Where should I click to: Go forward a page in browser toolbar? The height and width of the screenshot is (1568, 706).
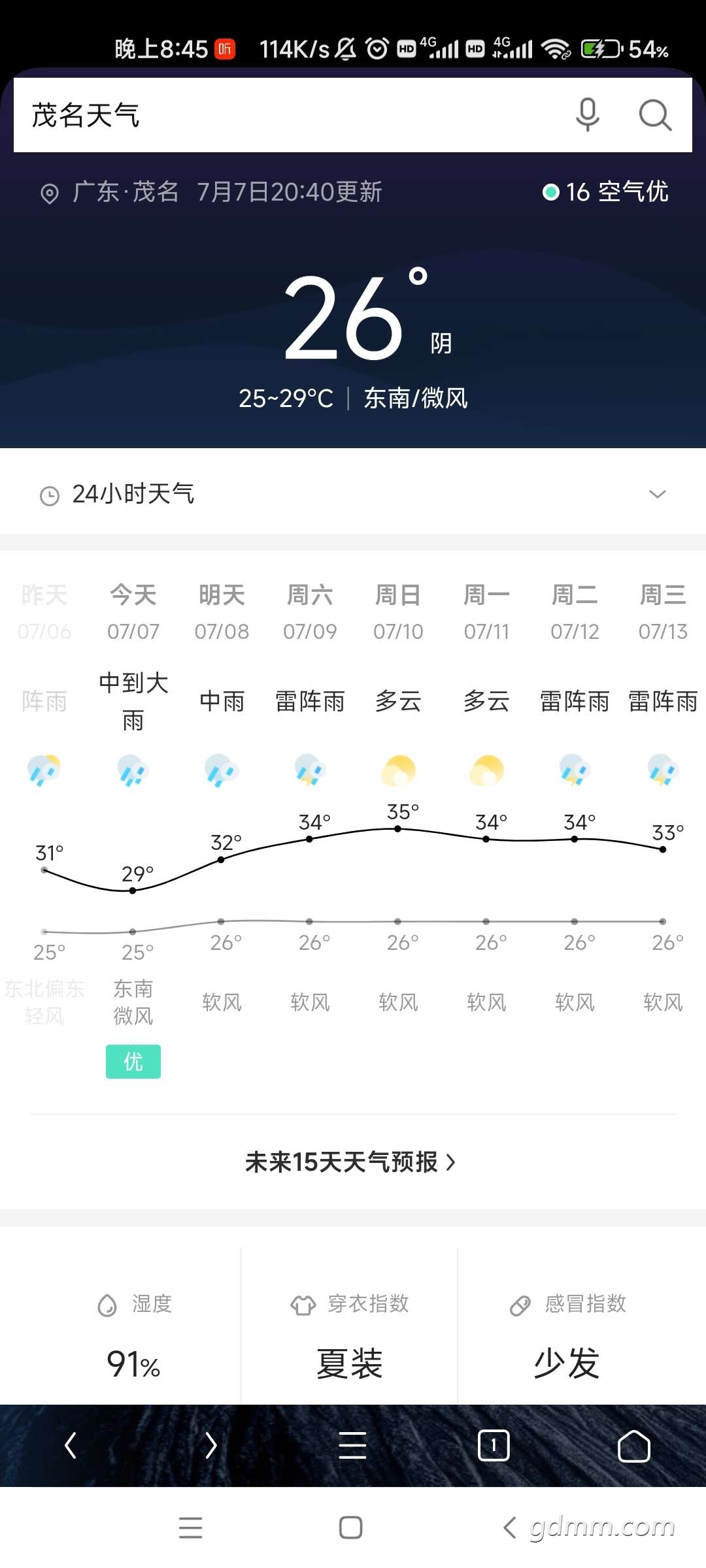coord(210,1445)
